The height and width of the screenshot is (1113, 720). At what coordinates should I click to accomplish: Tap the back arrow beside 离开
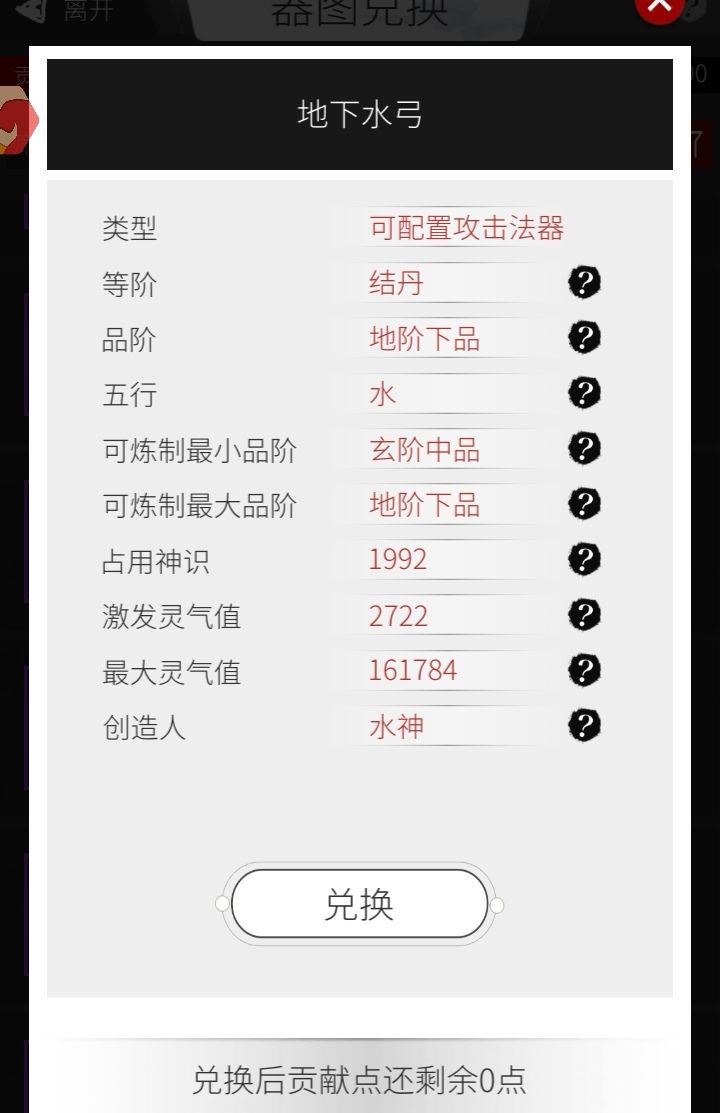(30, 12)
